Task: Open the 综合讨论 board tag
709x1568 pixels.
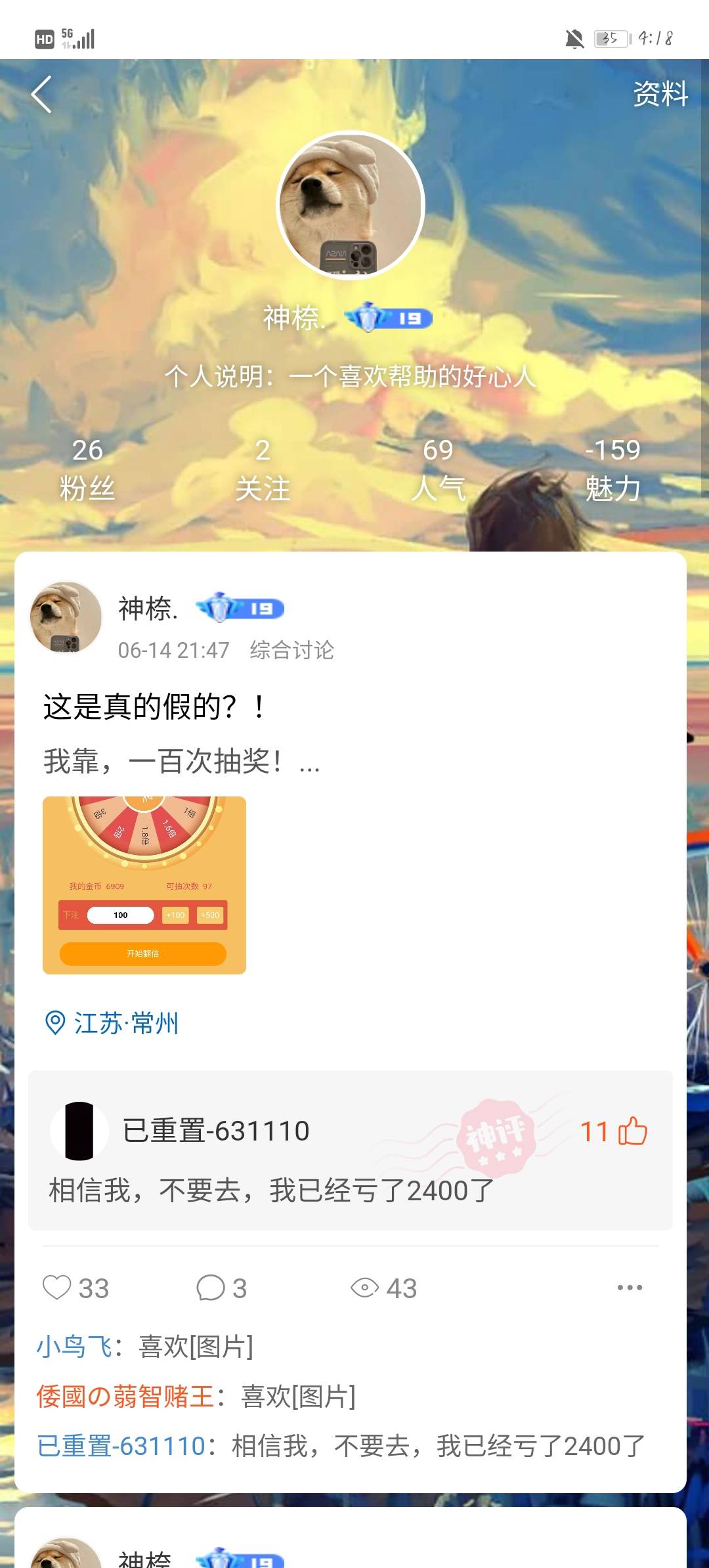Action: tap(291, 650)
